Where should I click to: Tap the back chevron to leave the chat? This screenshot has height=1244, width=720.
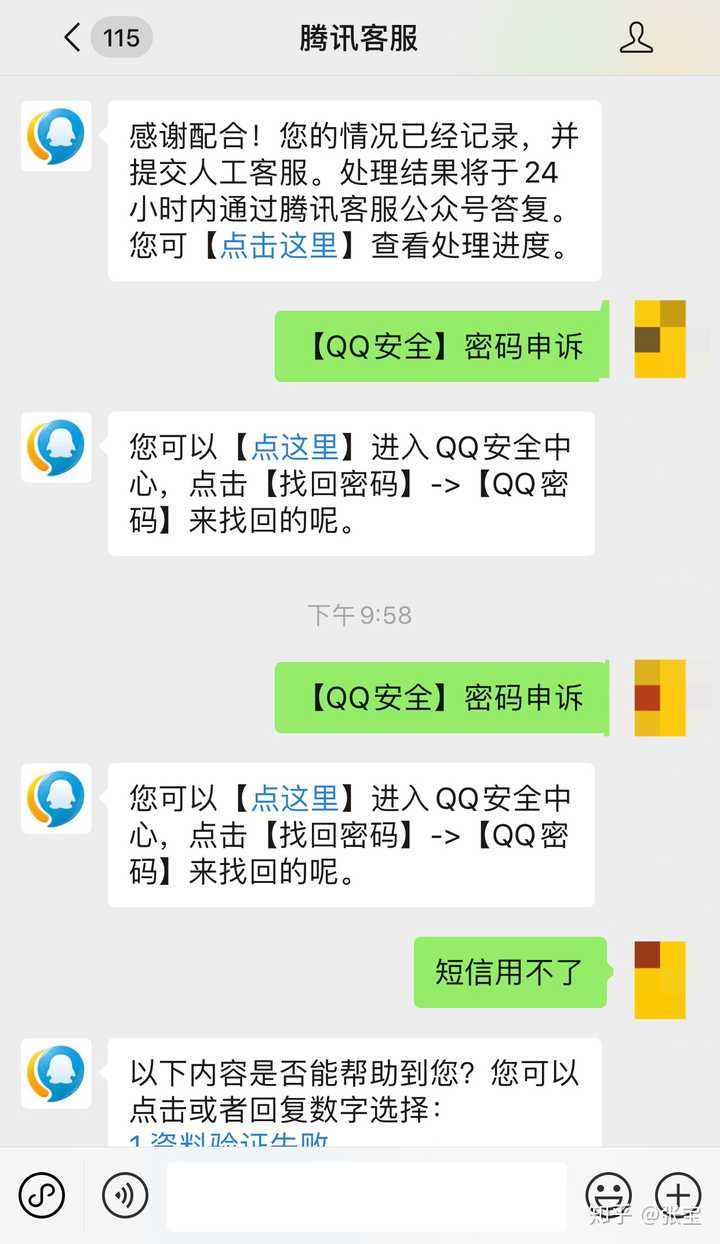coord(70,38)
